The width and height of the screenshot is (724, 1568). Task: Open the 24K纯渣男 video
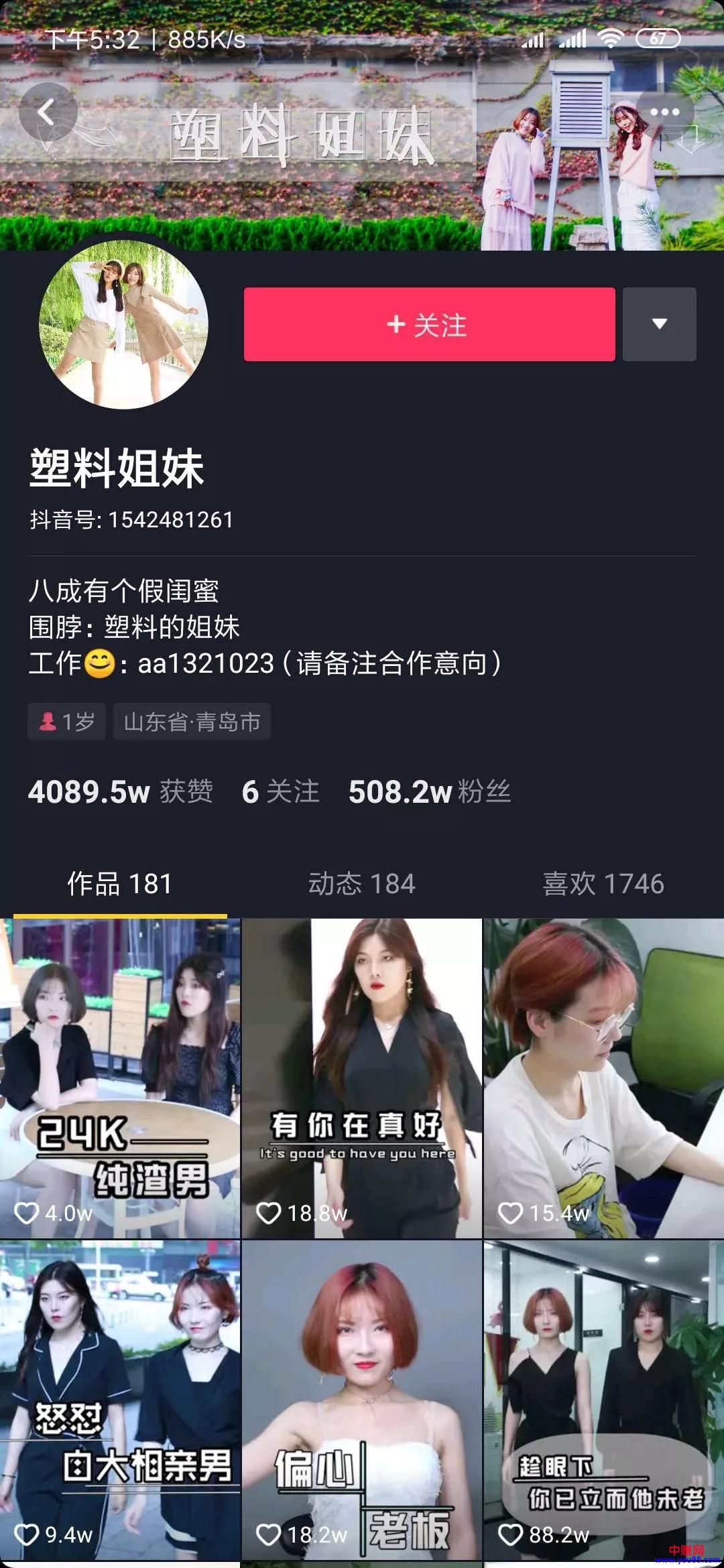(120, 1077)
